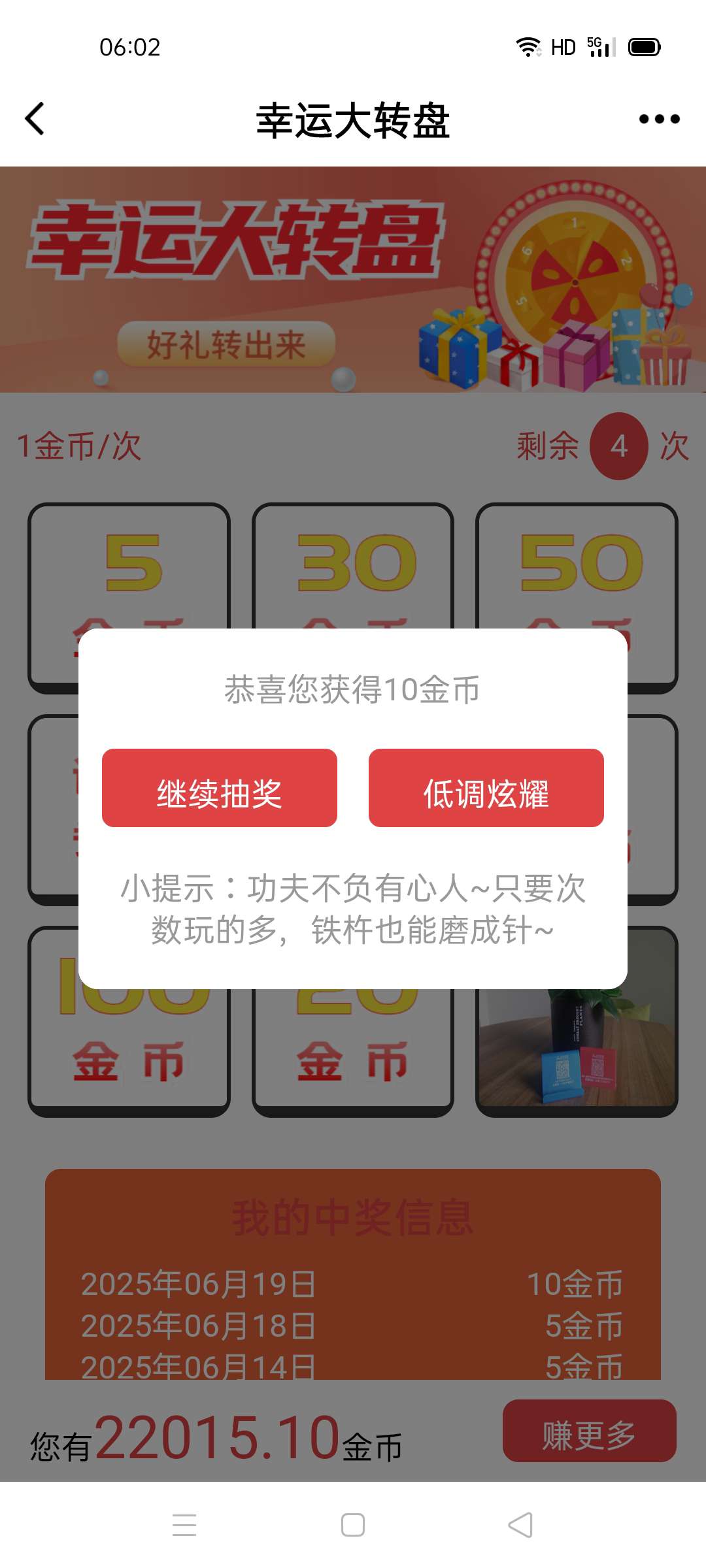Tap the system home button
The height and width of the screenshot is (1568, 706).
pos(353,1525)
